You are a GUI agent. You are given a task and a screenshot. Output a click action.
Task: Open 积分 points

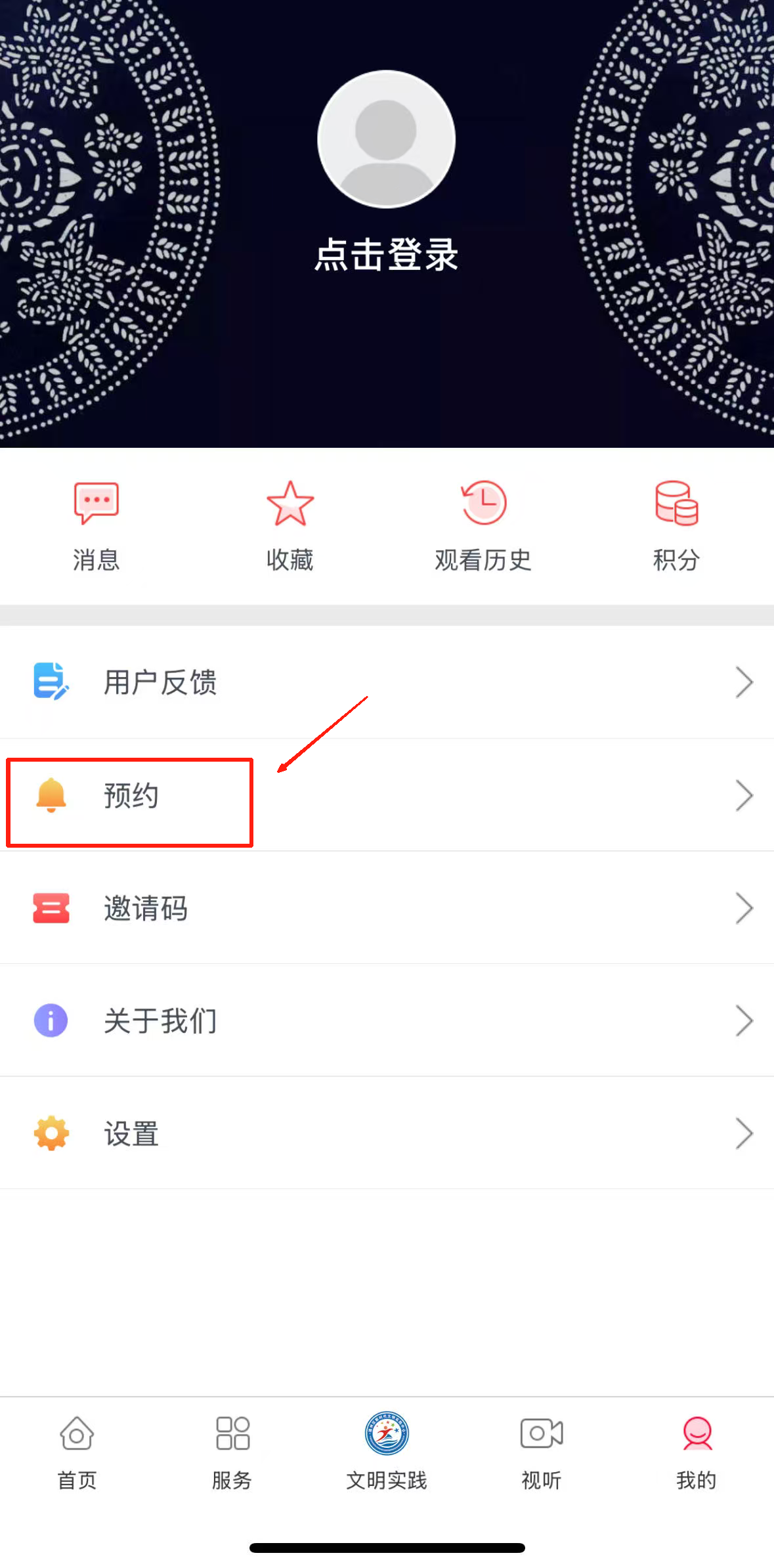point(676,525)
